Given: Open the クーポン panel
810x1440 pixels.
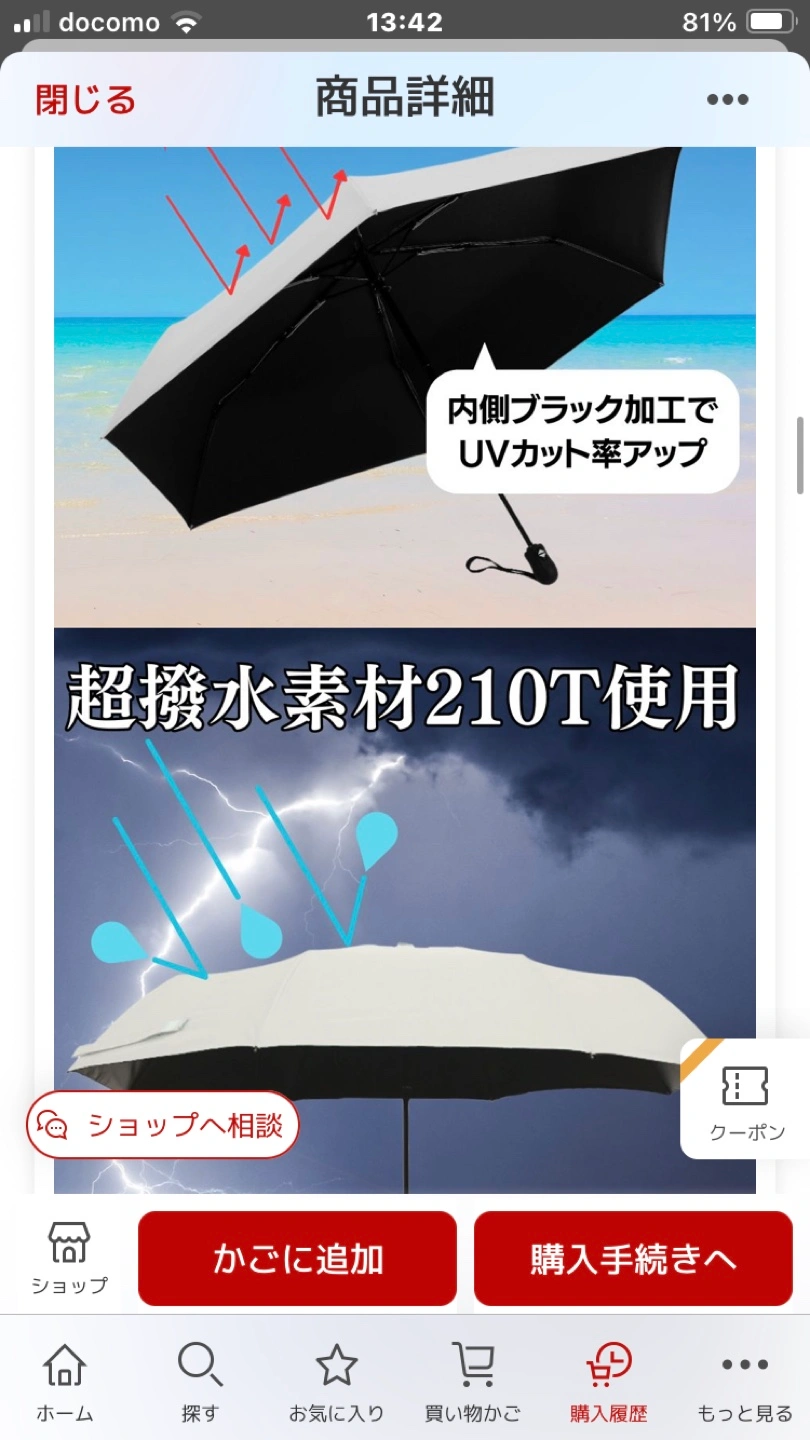Looking at the screenshot, I should (746, 1100).
